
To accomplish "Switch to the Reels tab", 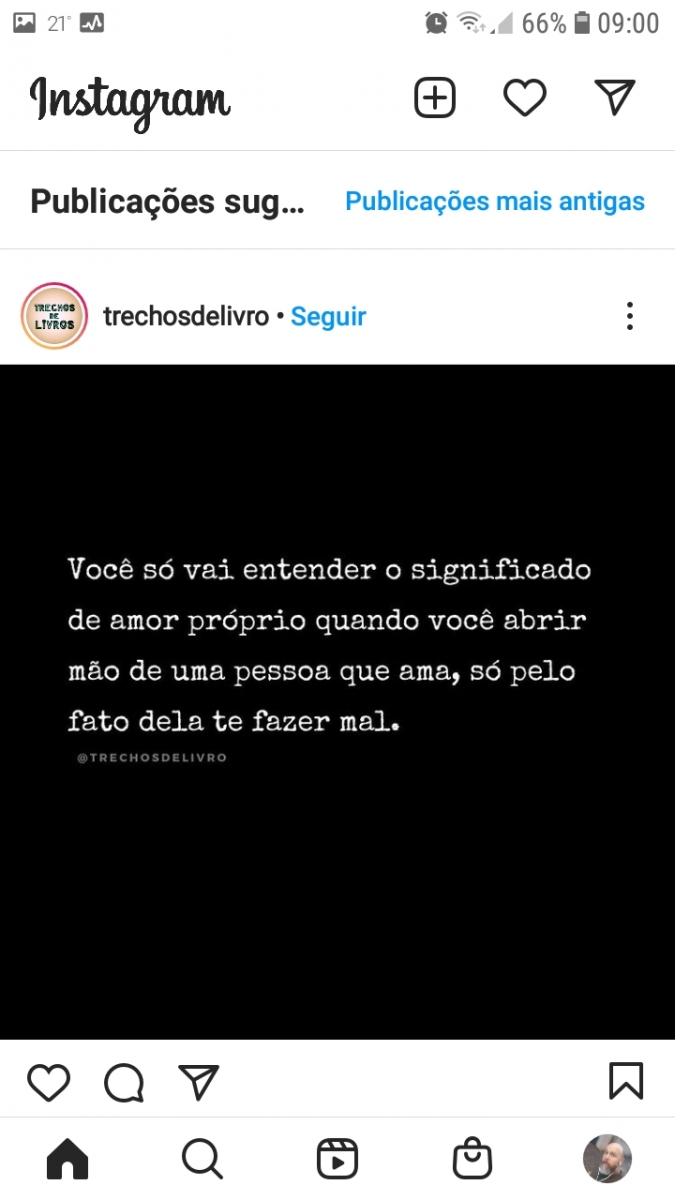I will click(337, 1160).
